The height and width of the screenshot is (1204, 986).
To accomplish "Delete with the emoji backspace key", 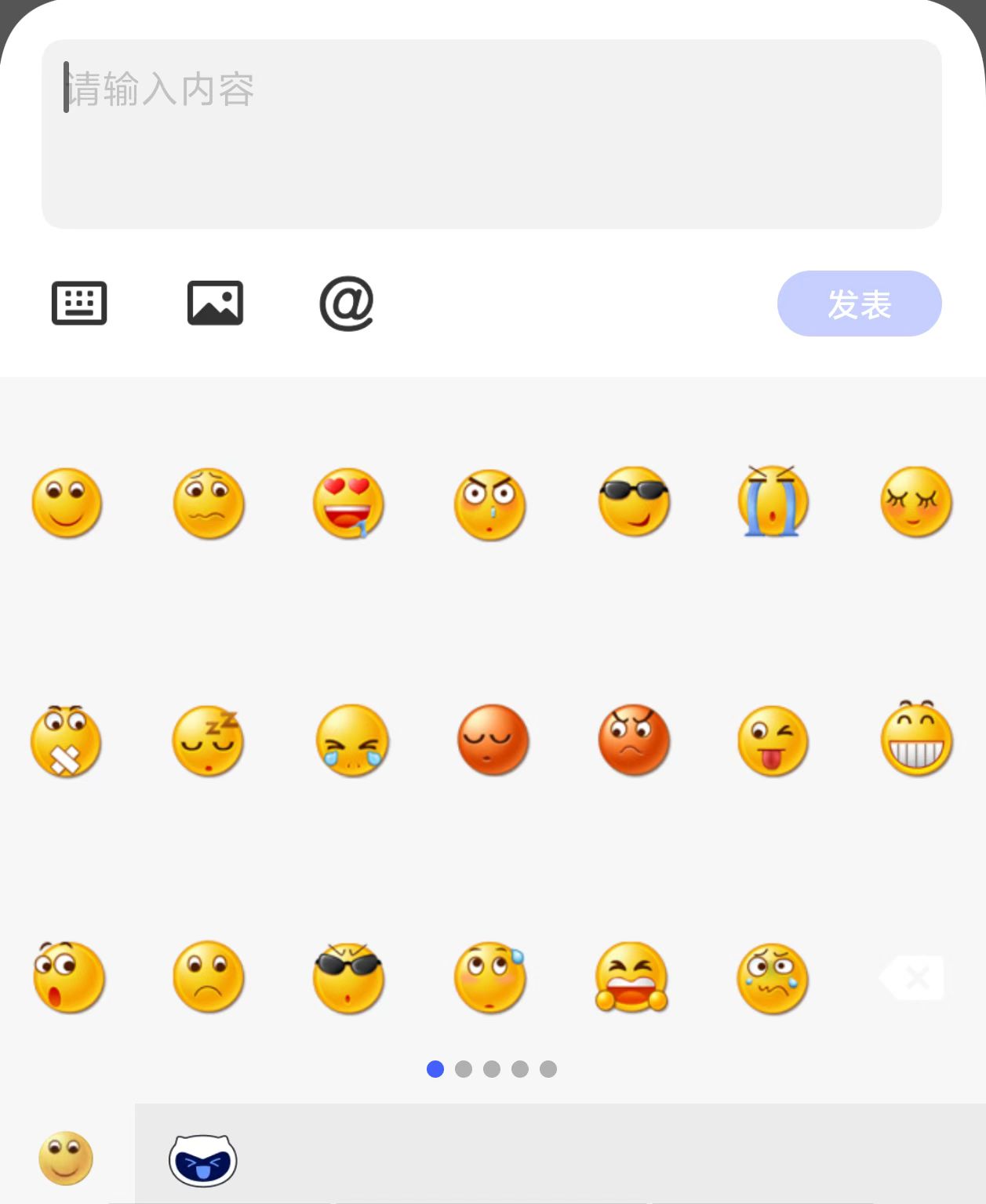I will (x=915, y=977).
